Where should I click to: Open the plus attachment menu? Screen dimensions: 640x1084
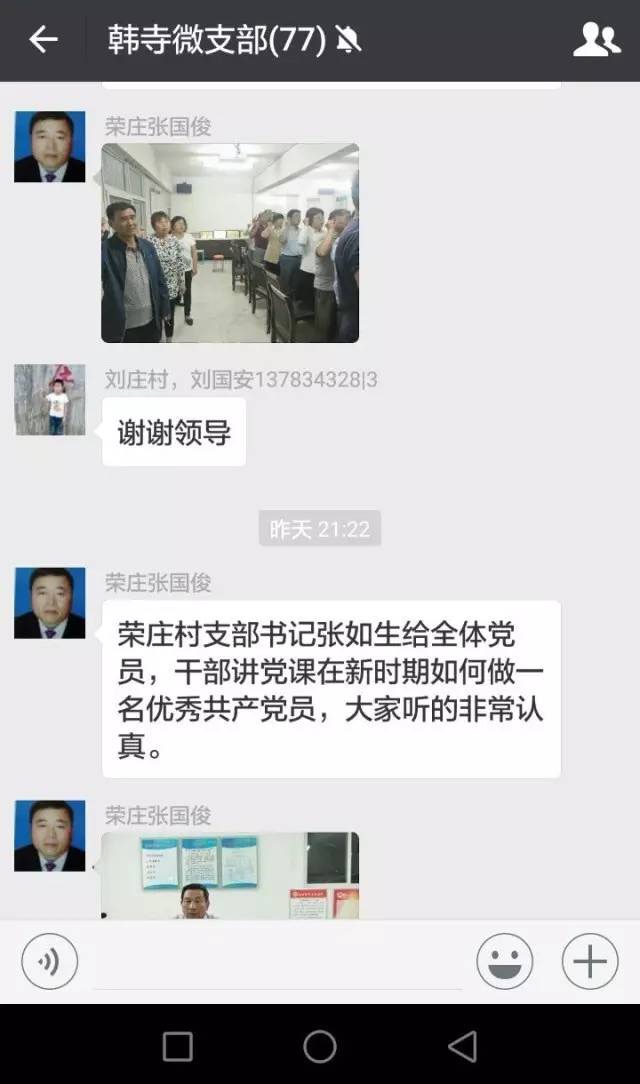click(590, 962)
